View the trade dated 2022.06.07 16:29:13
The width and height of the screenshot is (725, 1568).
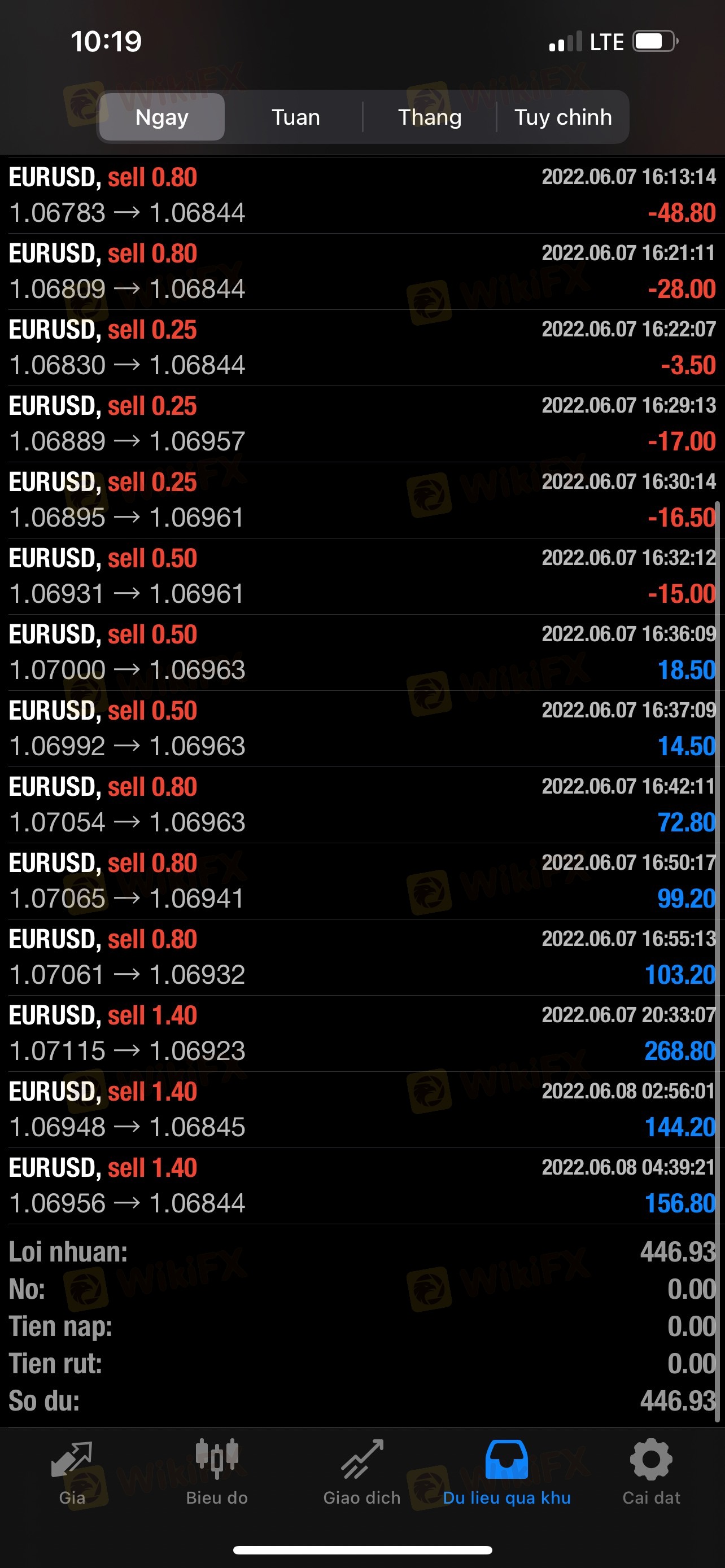pyautogui.click(x=362, y=424)
